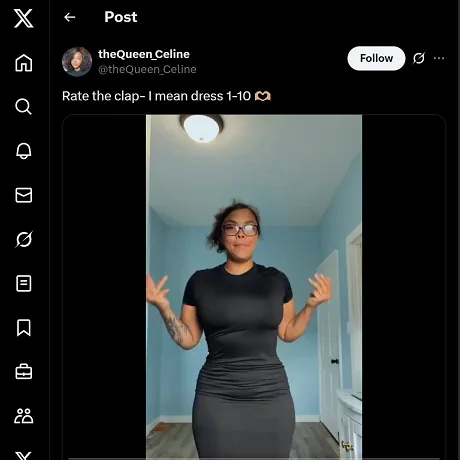The width and height of the screenshot is (460, 460).
Task: Open Lists in the sidebar
Action: click(x=24, y=284)
